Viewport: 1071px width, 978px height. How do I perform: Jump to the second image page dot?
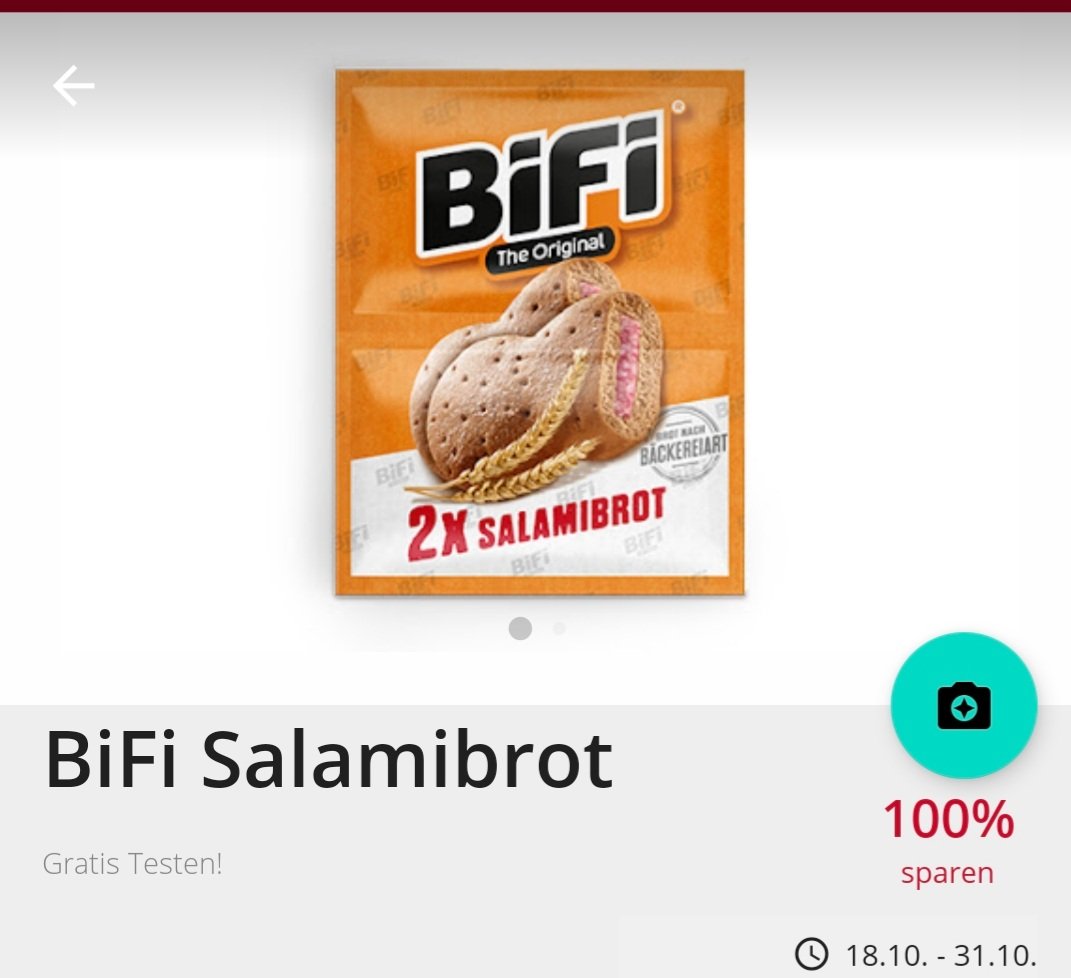click(559, 629)
